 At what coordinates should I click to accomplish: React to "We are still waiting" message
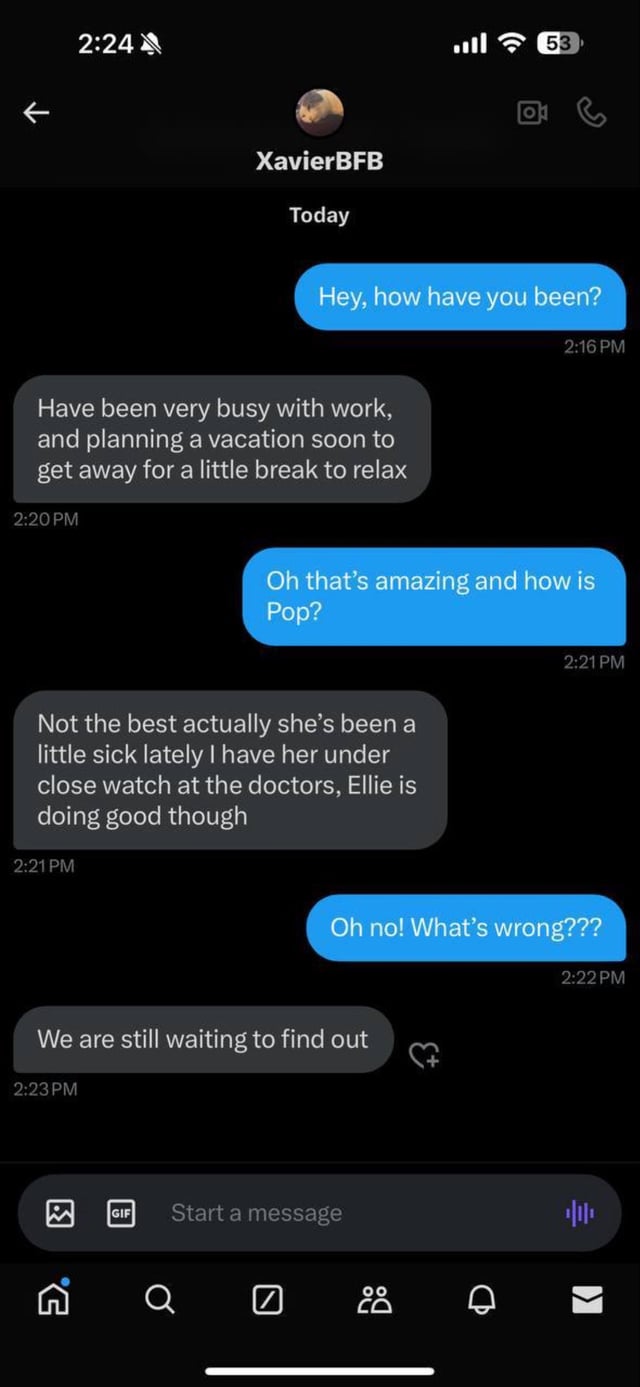pos(424,1053)
